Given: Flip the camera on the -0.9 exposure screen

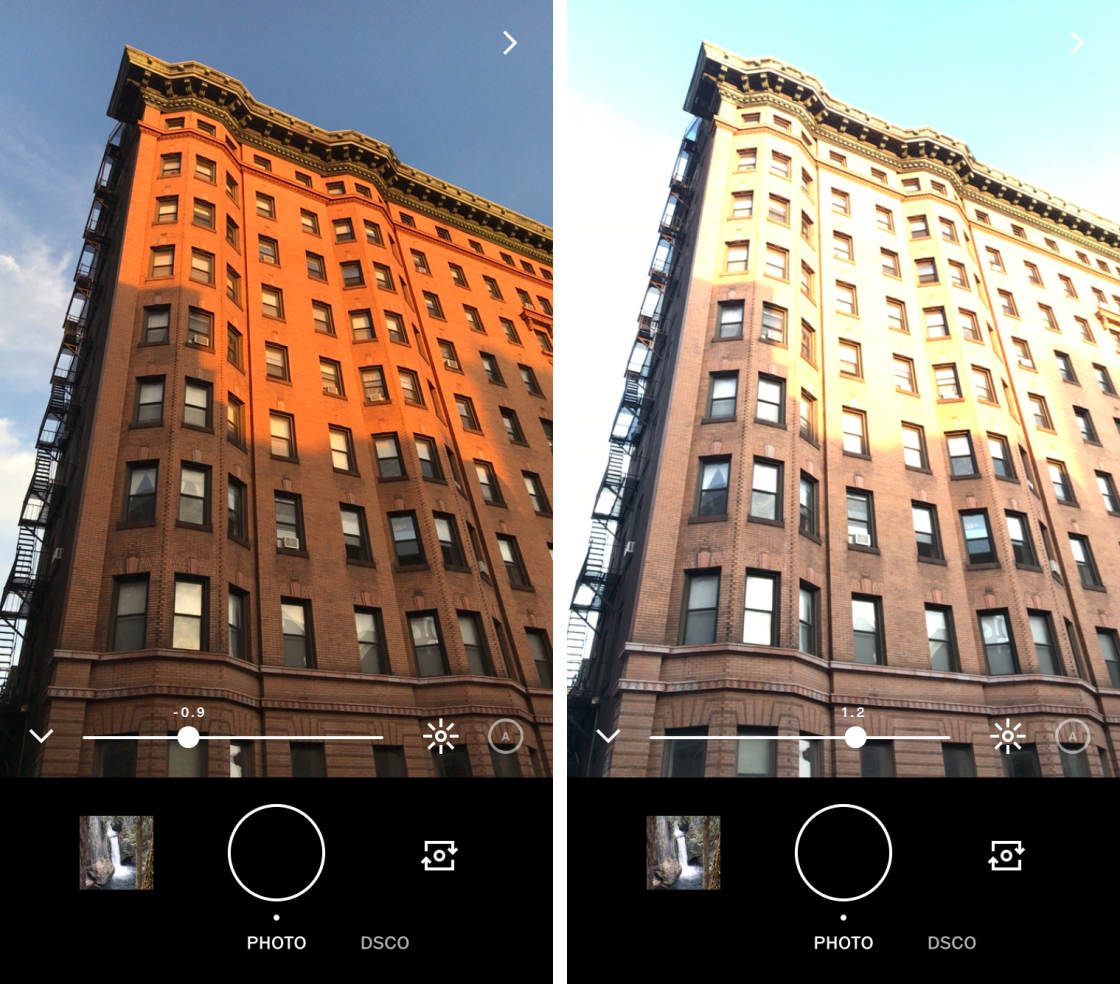Looking at the screenshot, I should click(x=439, y=855).
